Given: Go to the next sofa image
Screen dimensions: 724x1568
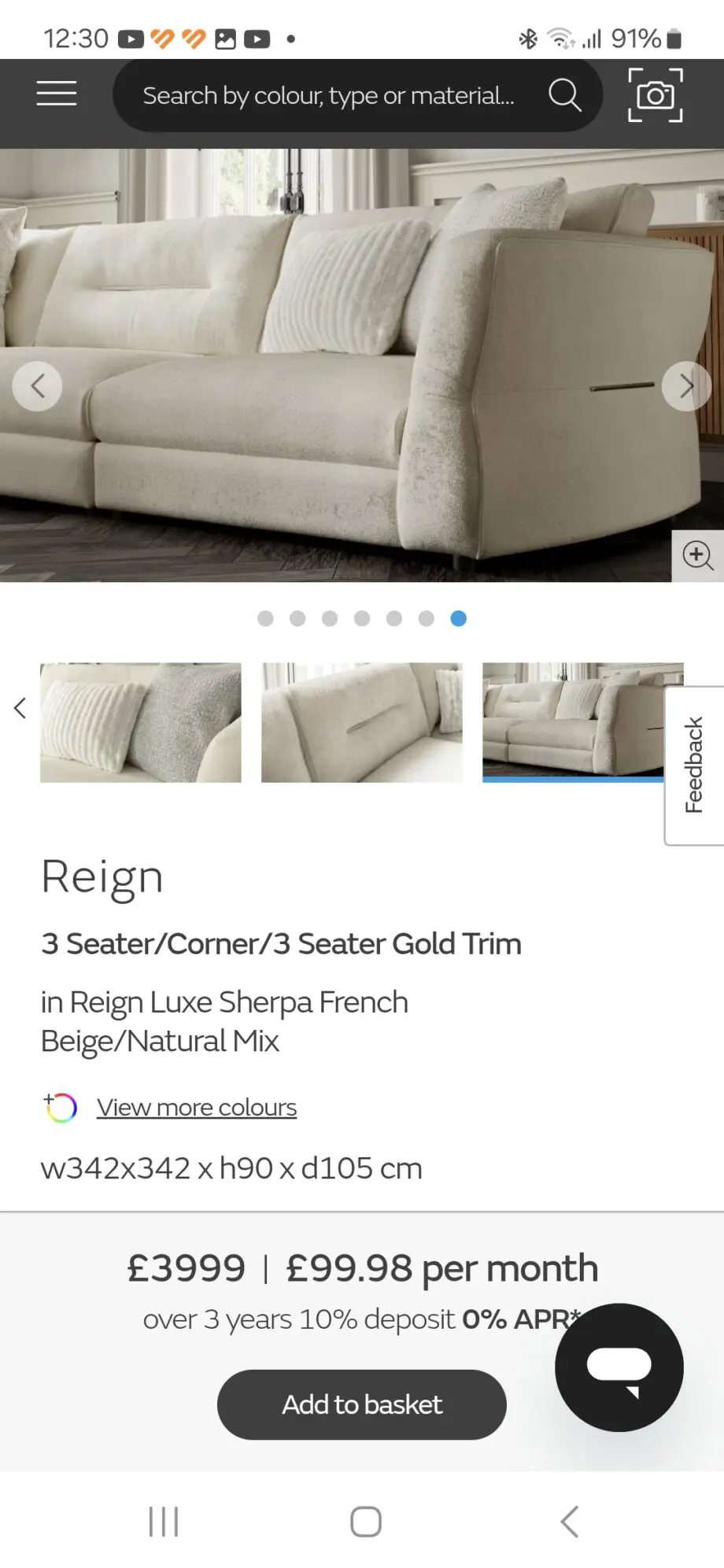Looking at the screenshot, I should pyautogui.click(x=686, y=386).
